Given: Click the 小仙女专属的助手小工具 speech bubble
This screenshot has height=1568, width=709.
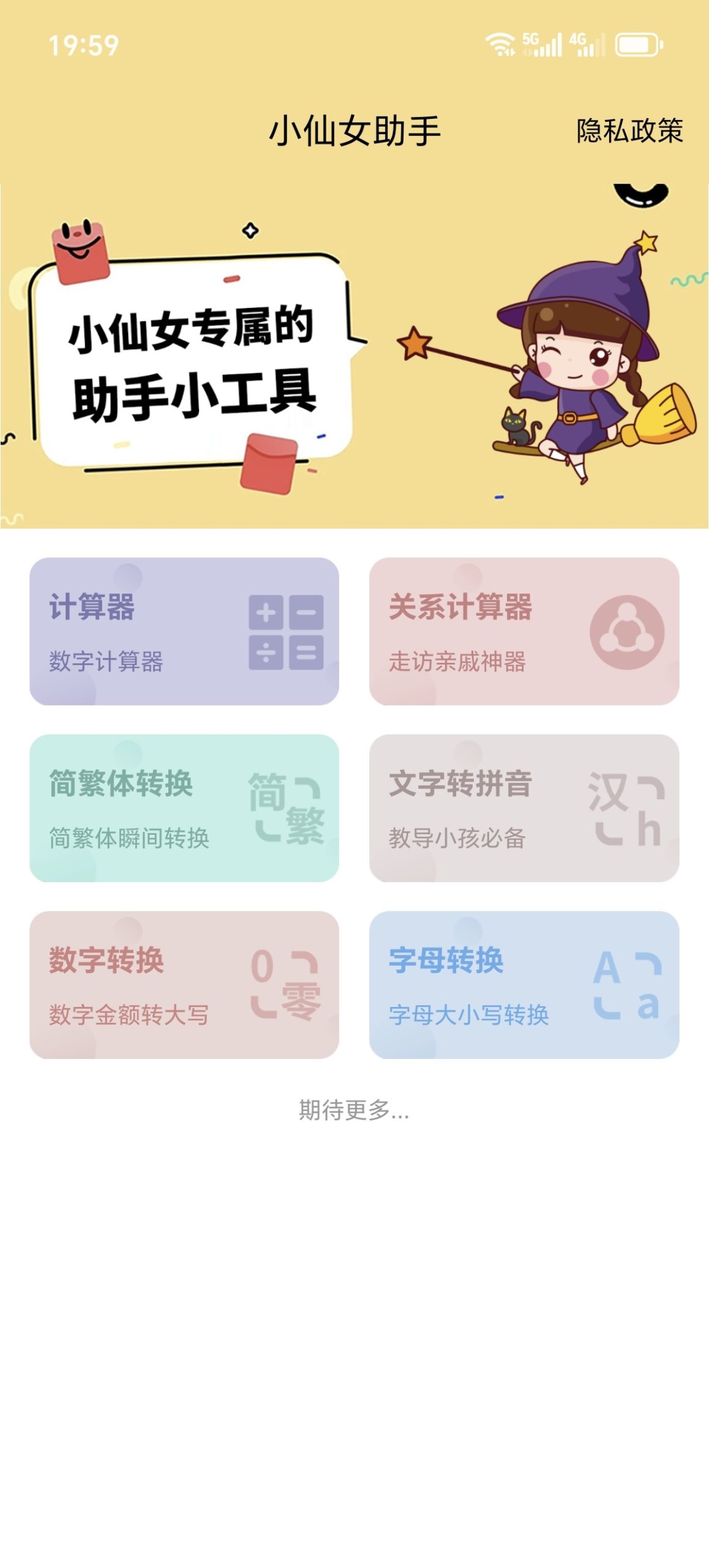Looking at the screenshot, I should coord(190,361).
